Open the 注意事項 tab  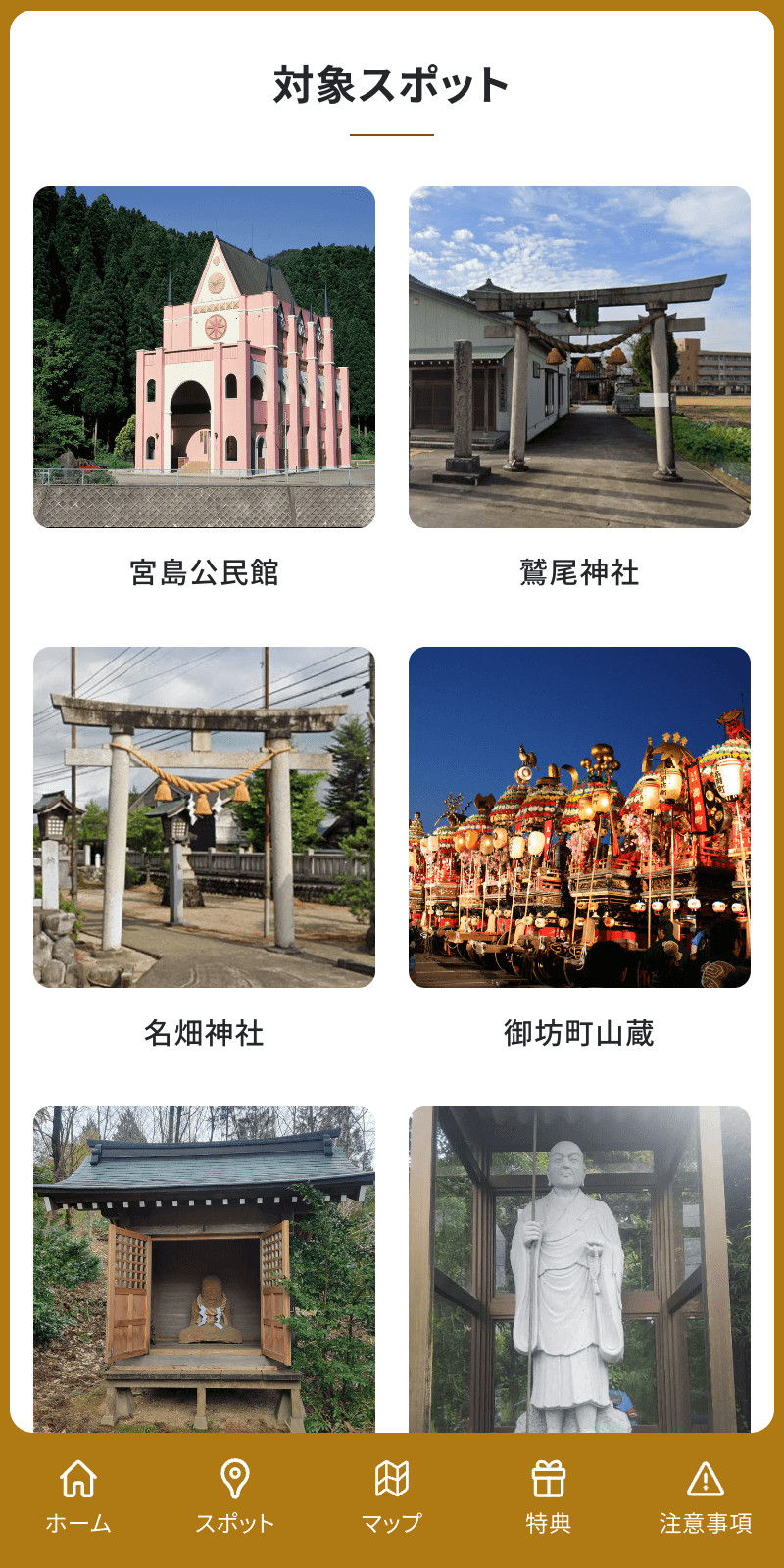706,1497
